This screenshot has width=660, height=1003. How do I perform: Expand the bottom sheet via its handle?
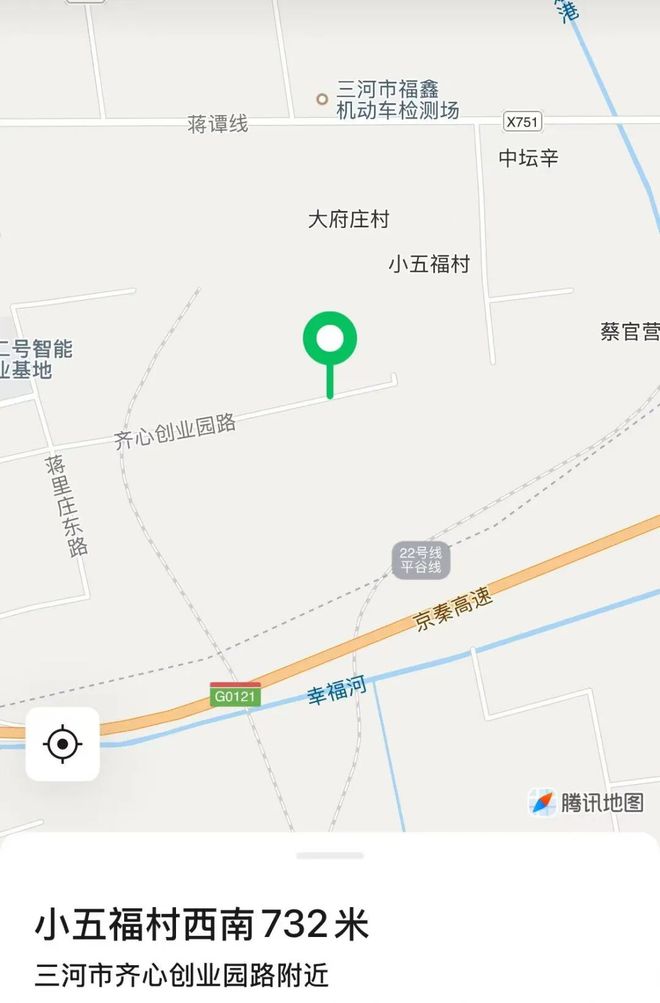click(329, 856)
